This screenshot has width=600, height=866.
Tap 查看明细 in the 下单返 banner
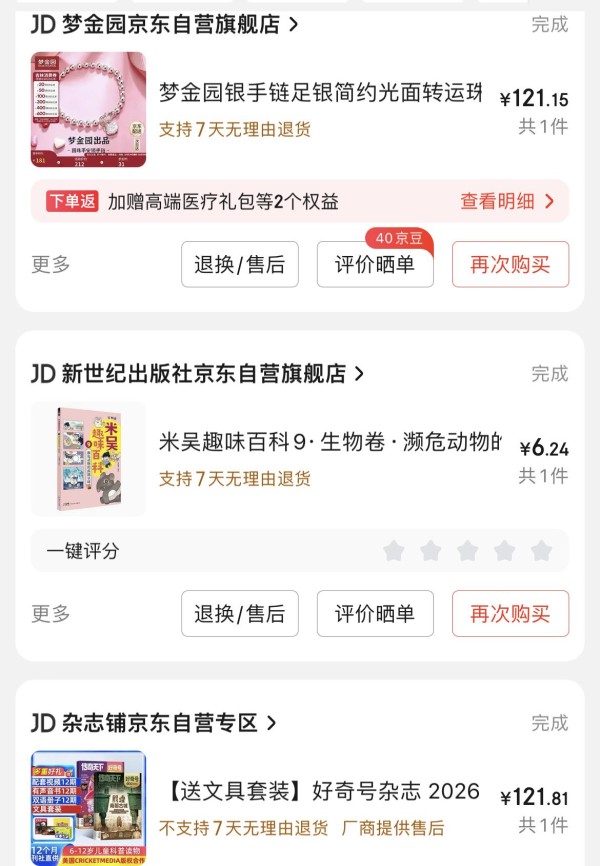point(507,201)
